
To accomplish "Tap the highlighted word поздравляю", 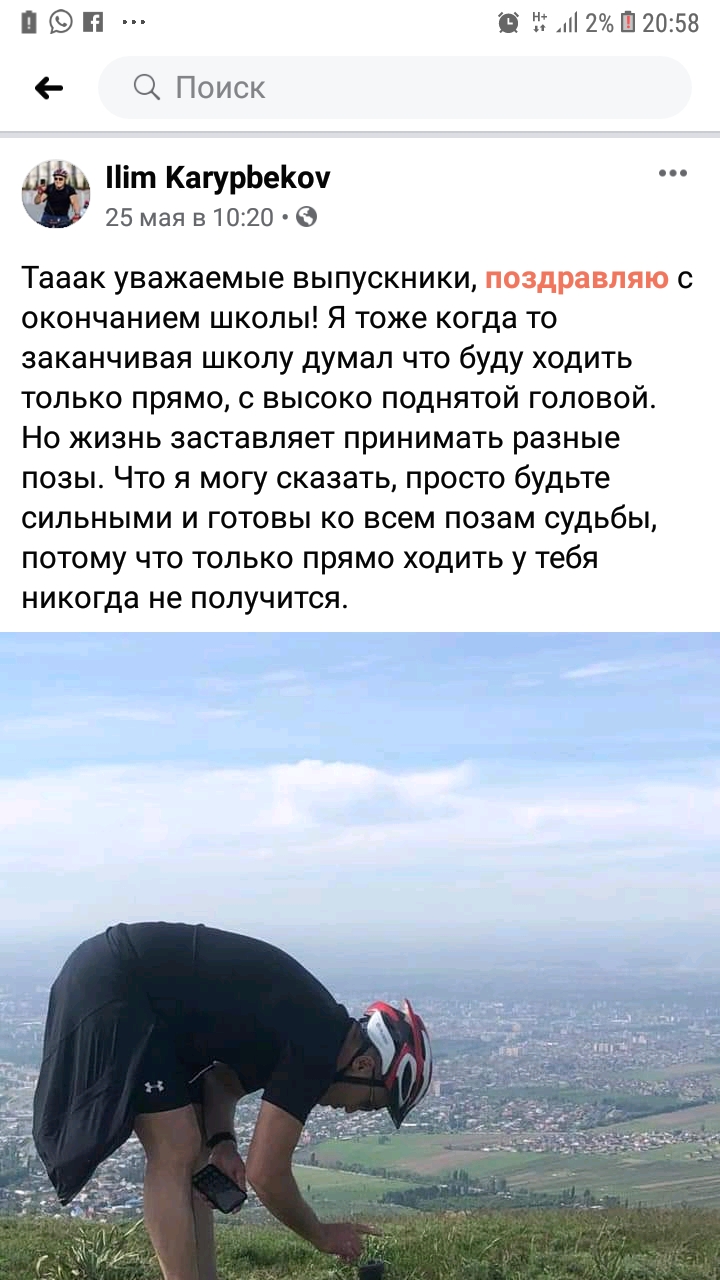I will [576, 279].
